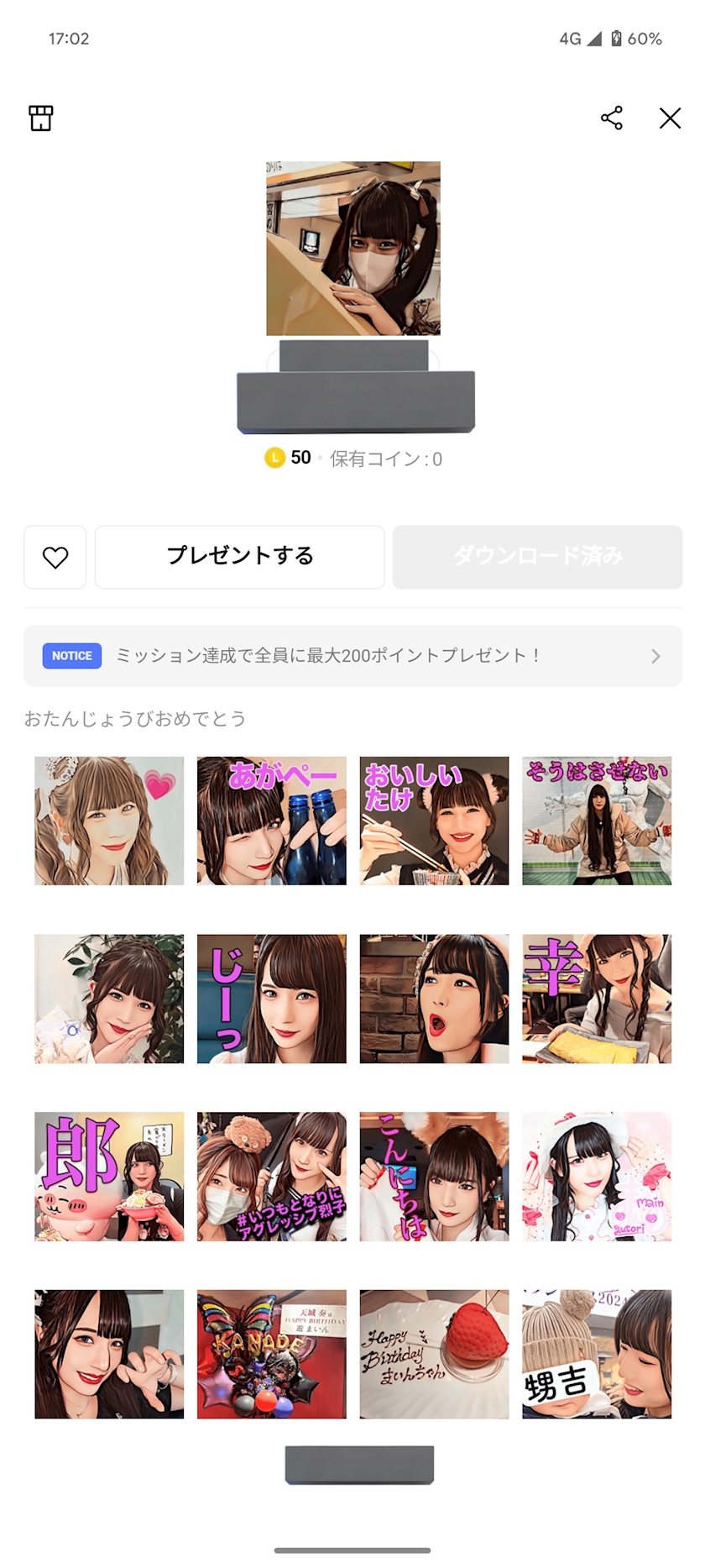This screenshot has width=705, height=1568.
Task: Tap プレゼントする to gift stickers
Action: pyautogui.click(x=240, y=557)
